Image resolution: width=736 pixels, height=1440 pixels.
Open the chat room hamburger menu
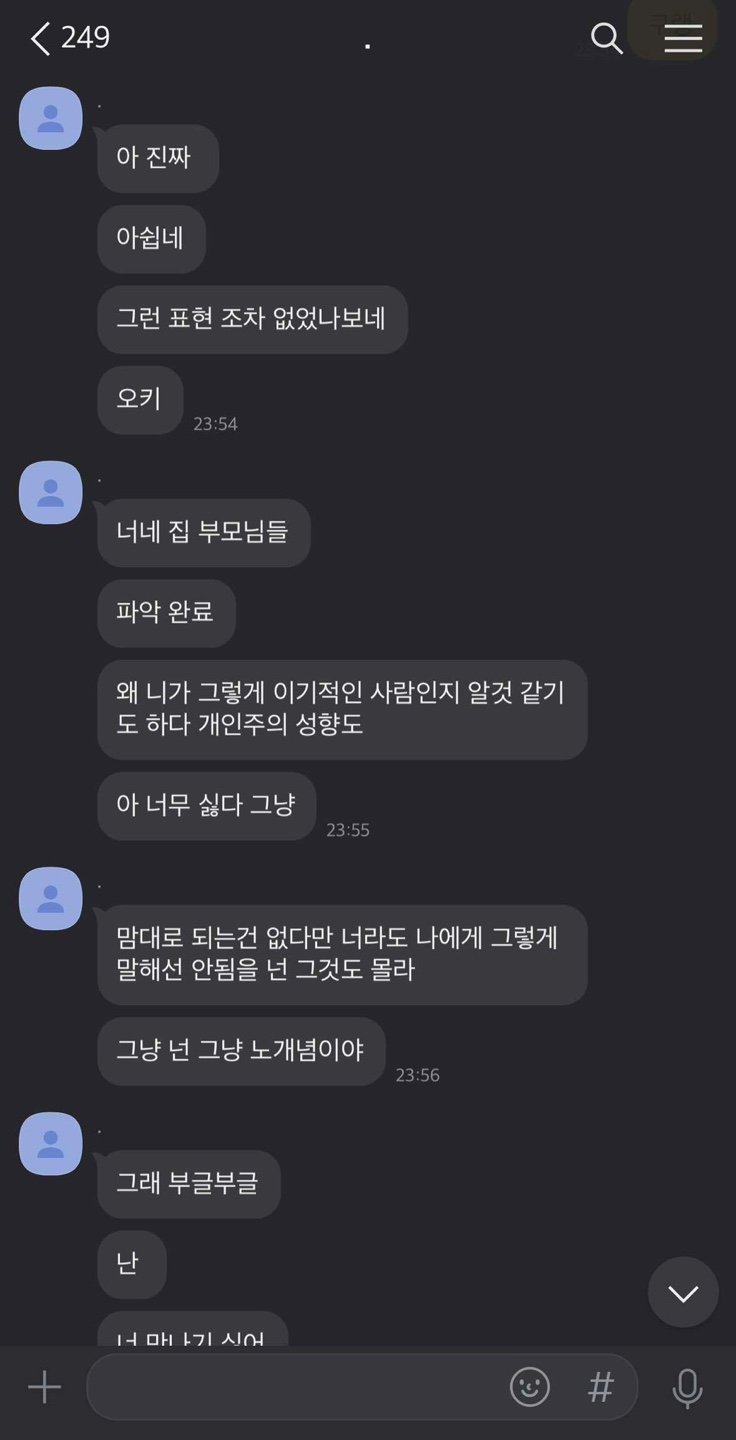click(683, 39)
